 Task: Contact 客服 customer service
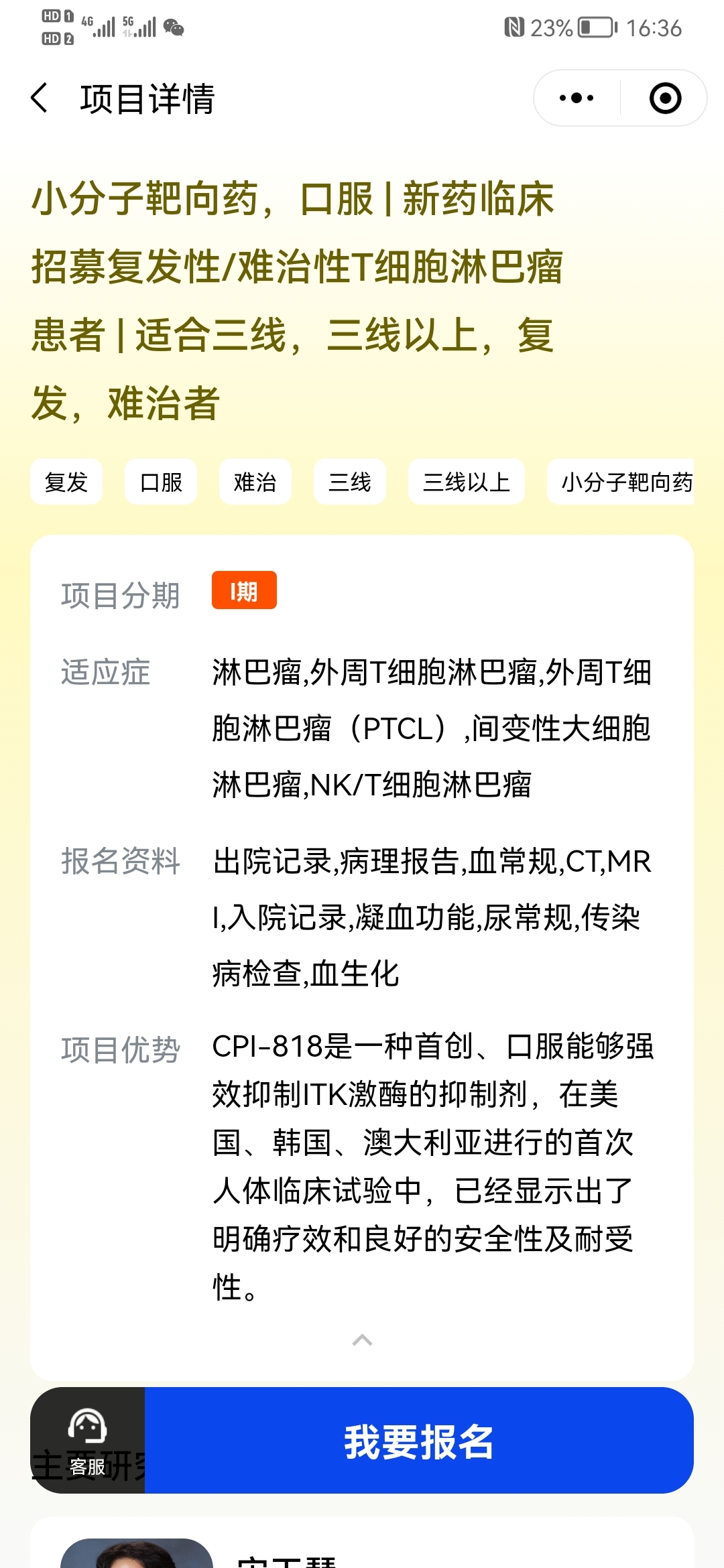[88, 1440]
